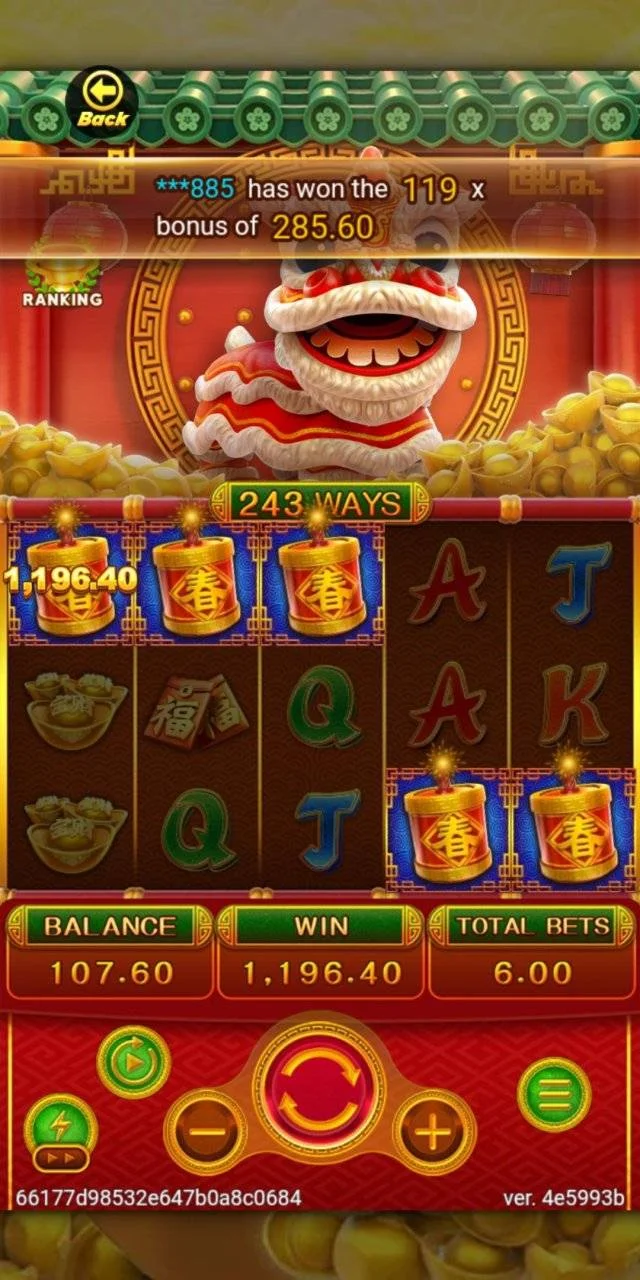Enable auto-spin with the green play icon

pyautogui.click(x=133, y=1062)
